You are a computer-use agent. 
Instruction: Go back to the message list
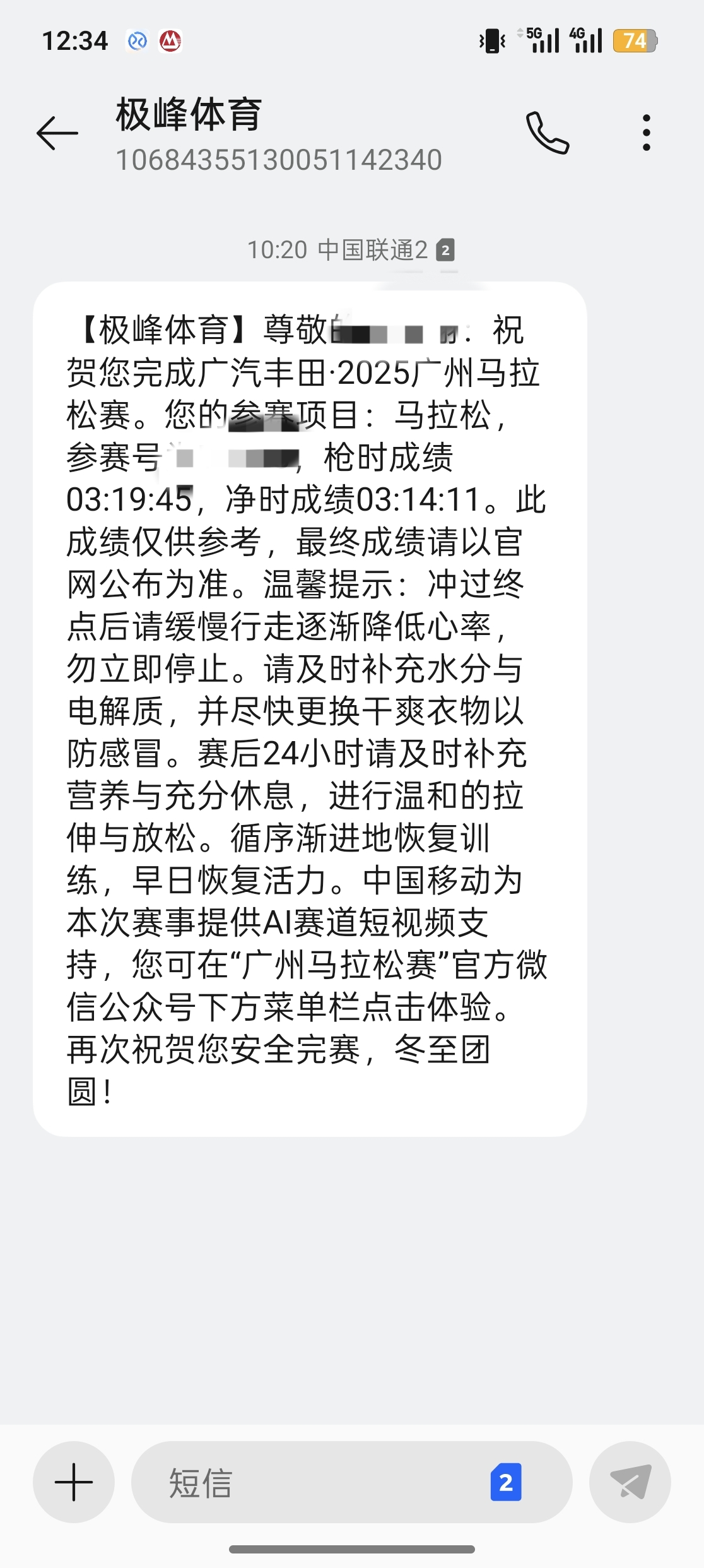(57, 133)
